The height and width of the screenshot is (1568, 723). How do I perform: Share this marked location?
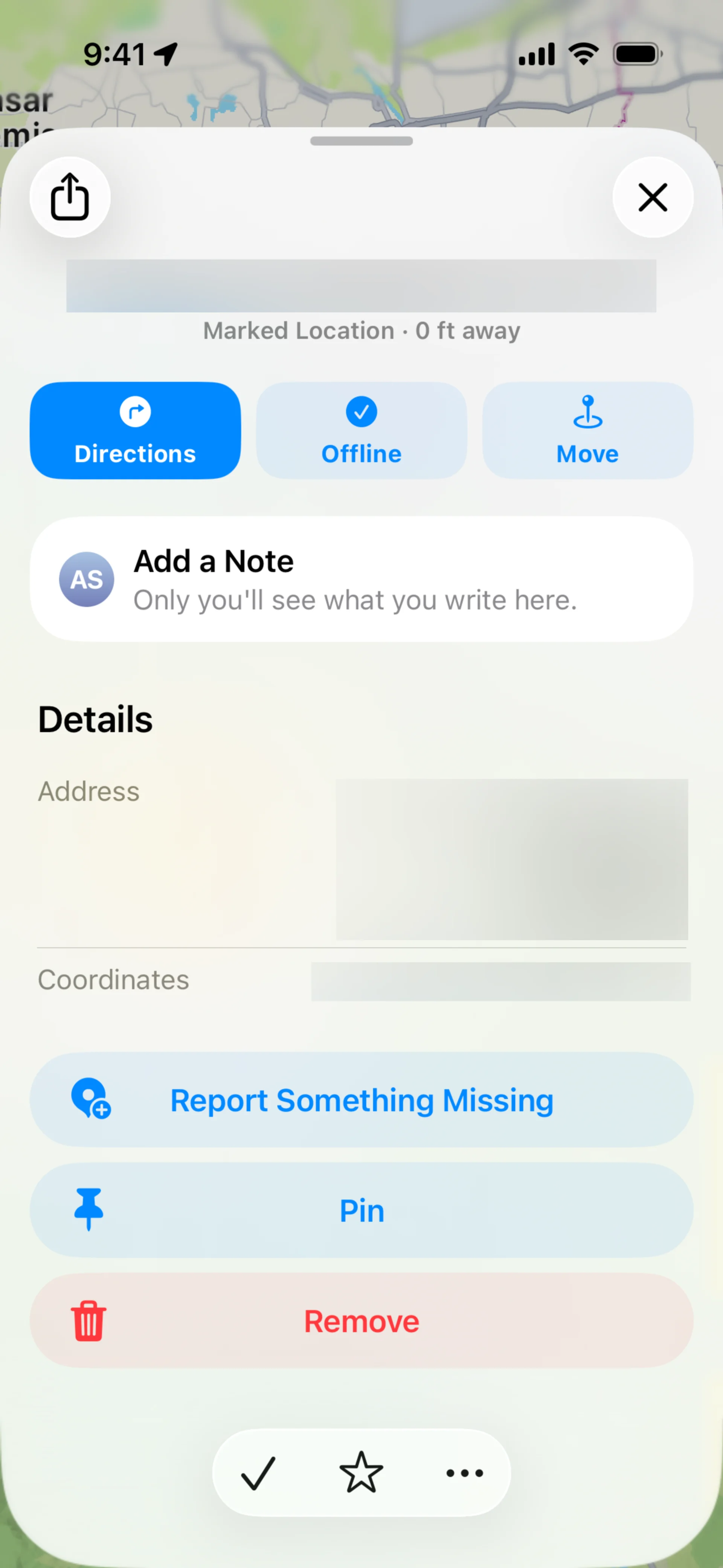tap(70, 197)
